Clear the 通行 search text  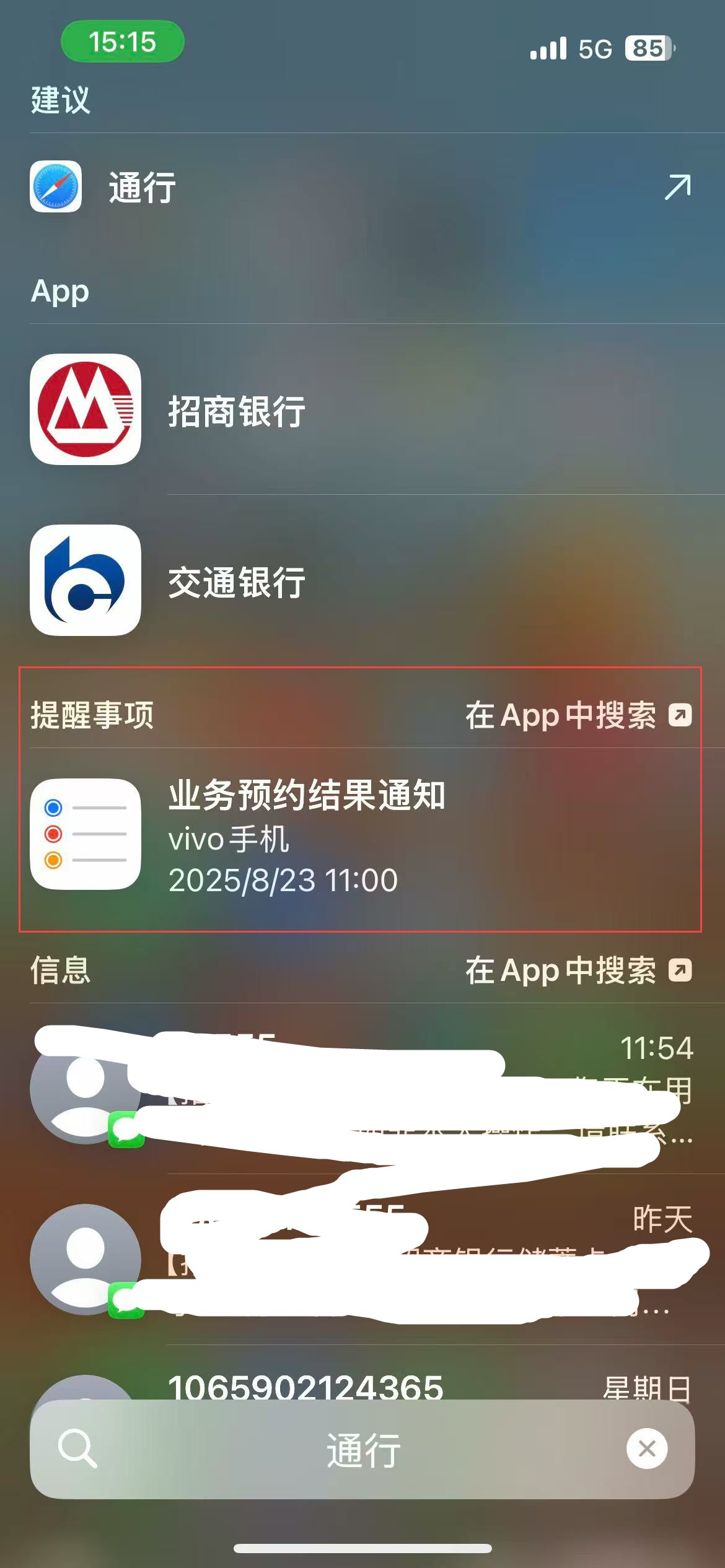click(646, 1449)
